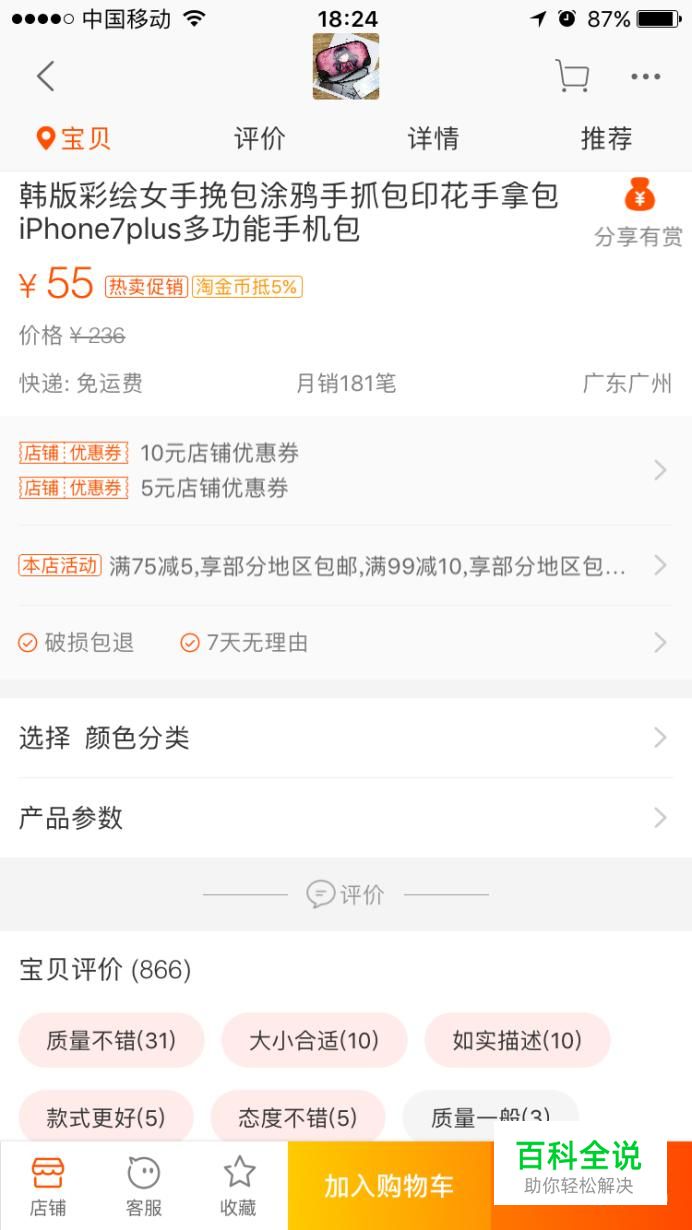
Task: Open the 店铺优惠券 coupons row
Action: coord(346,470)
